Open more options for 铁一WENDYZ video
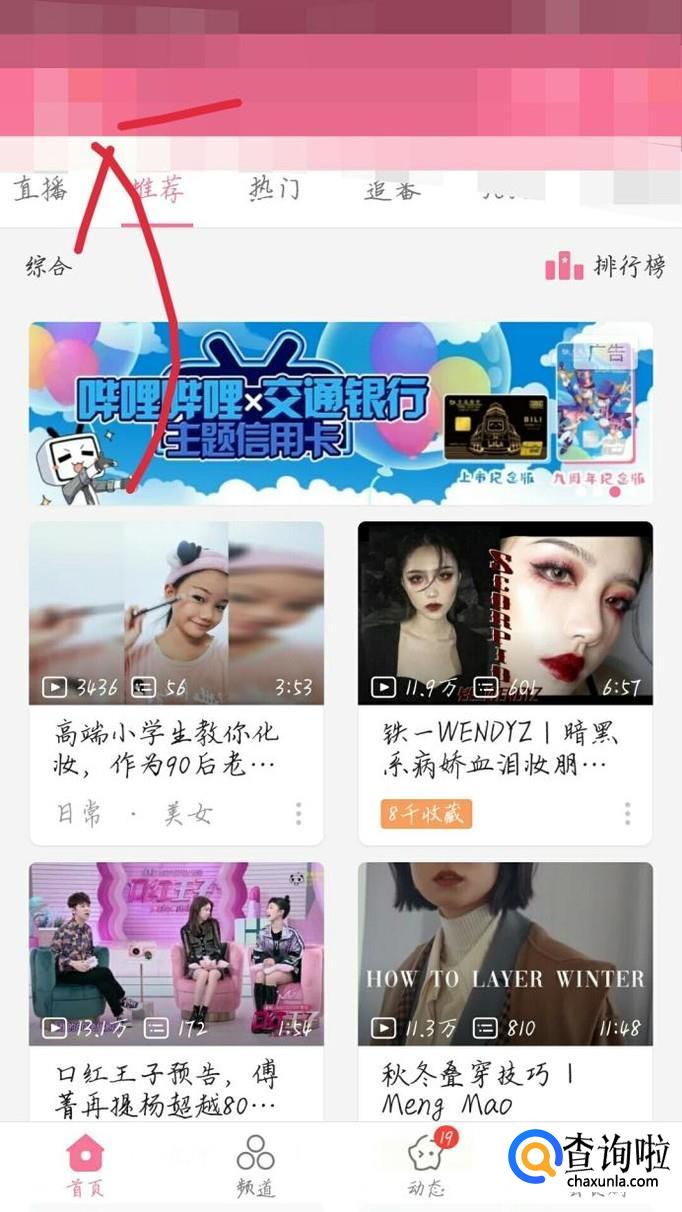Viewport: 682px width, 1212px height. click(627, 813)
